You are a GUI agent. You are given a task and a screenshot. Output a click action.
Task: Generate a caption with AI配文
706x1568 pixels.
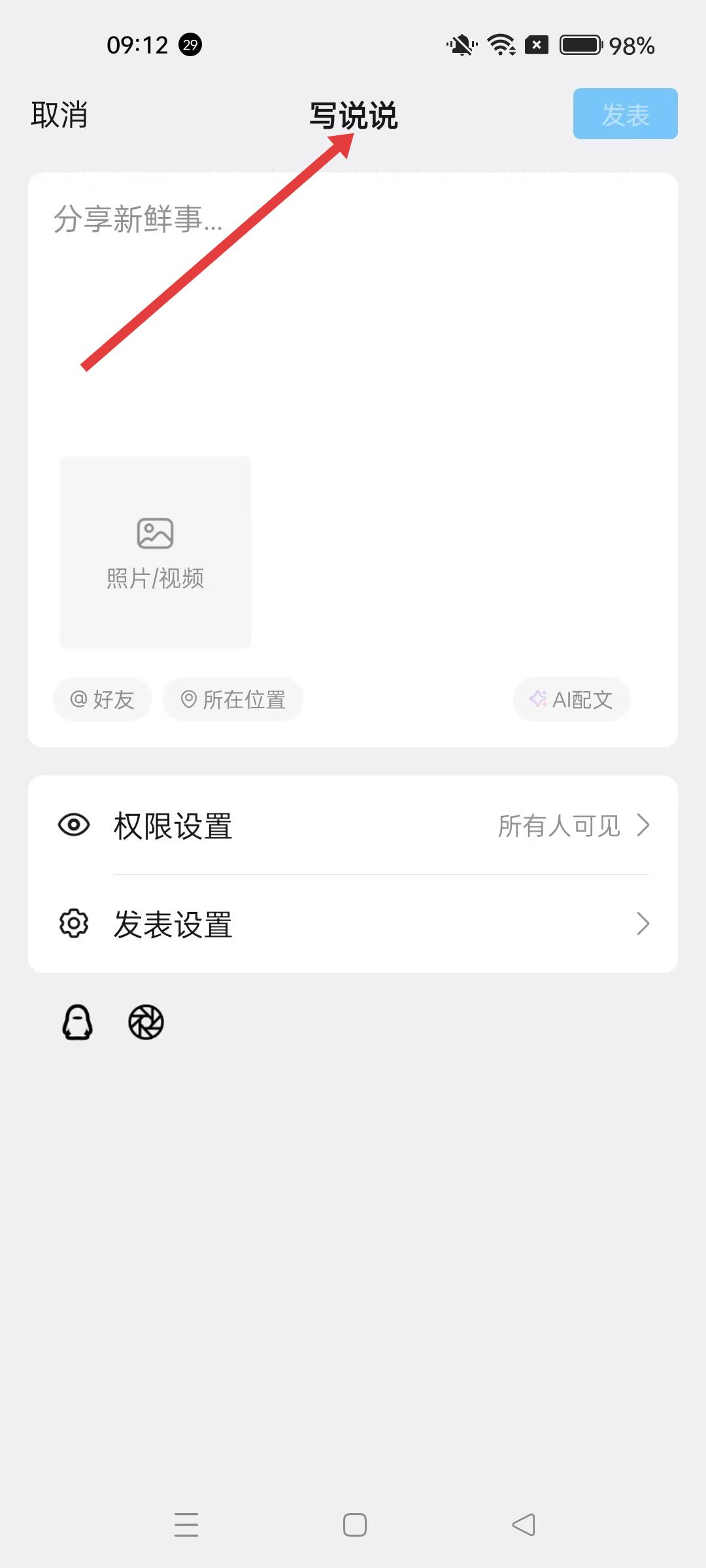pyautogui.click(x=571, y=700)
